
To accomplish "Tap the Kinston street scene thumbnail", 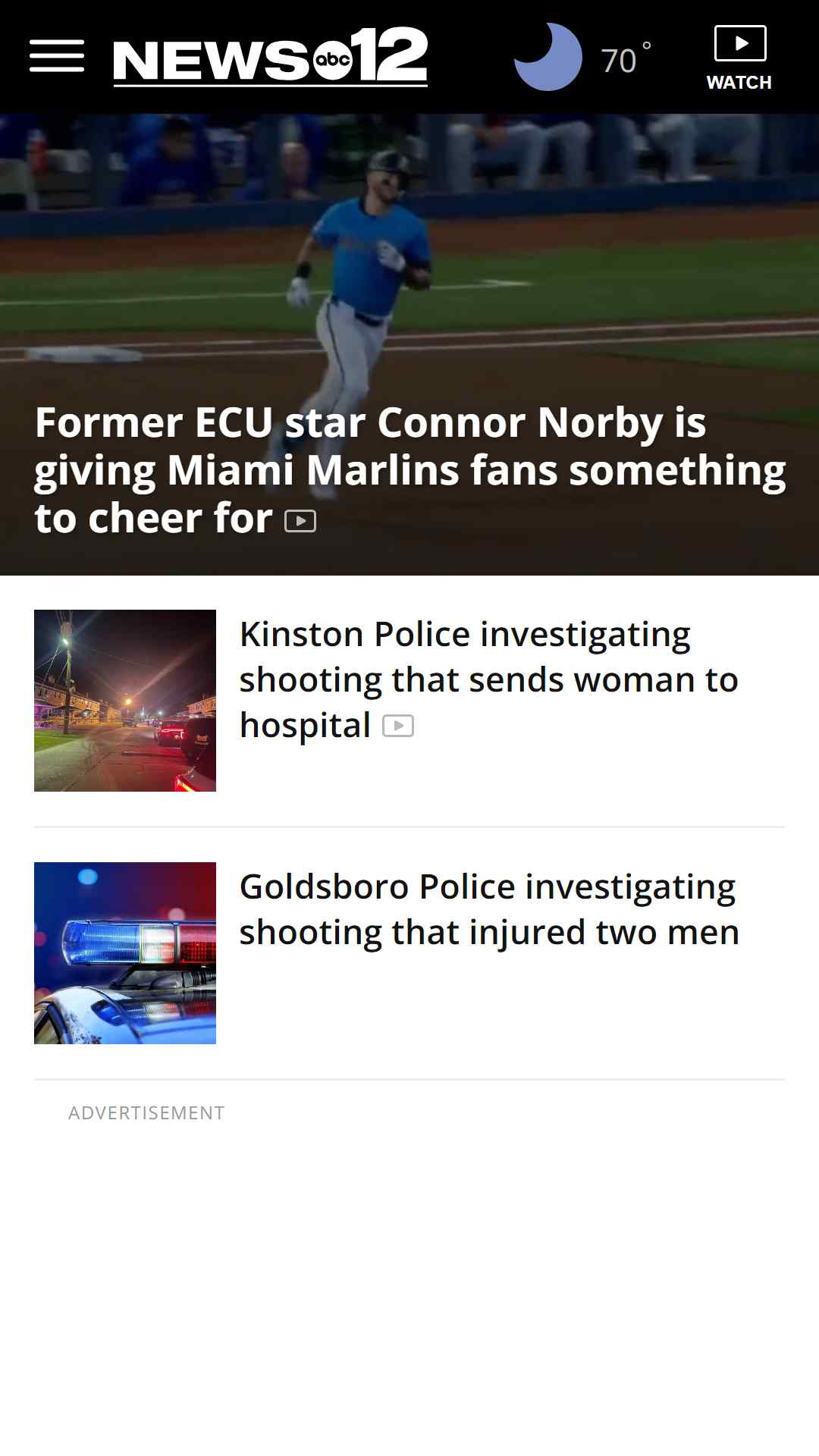I will pyautogui.click(x=125, y=701).
